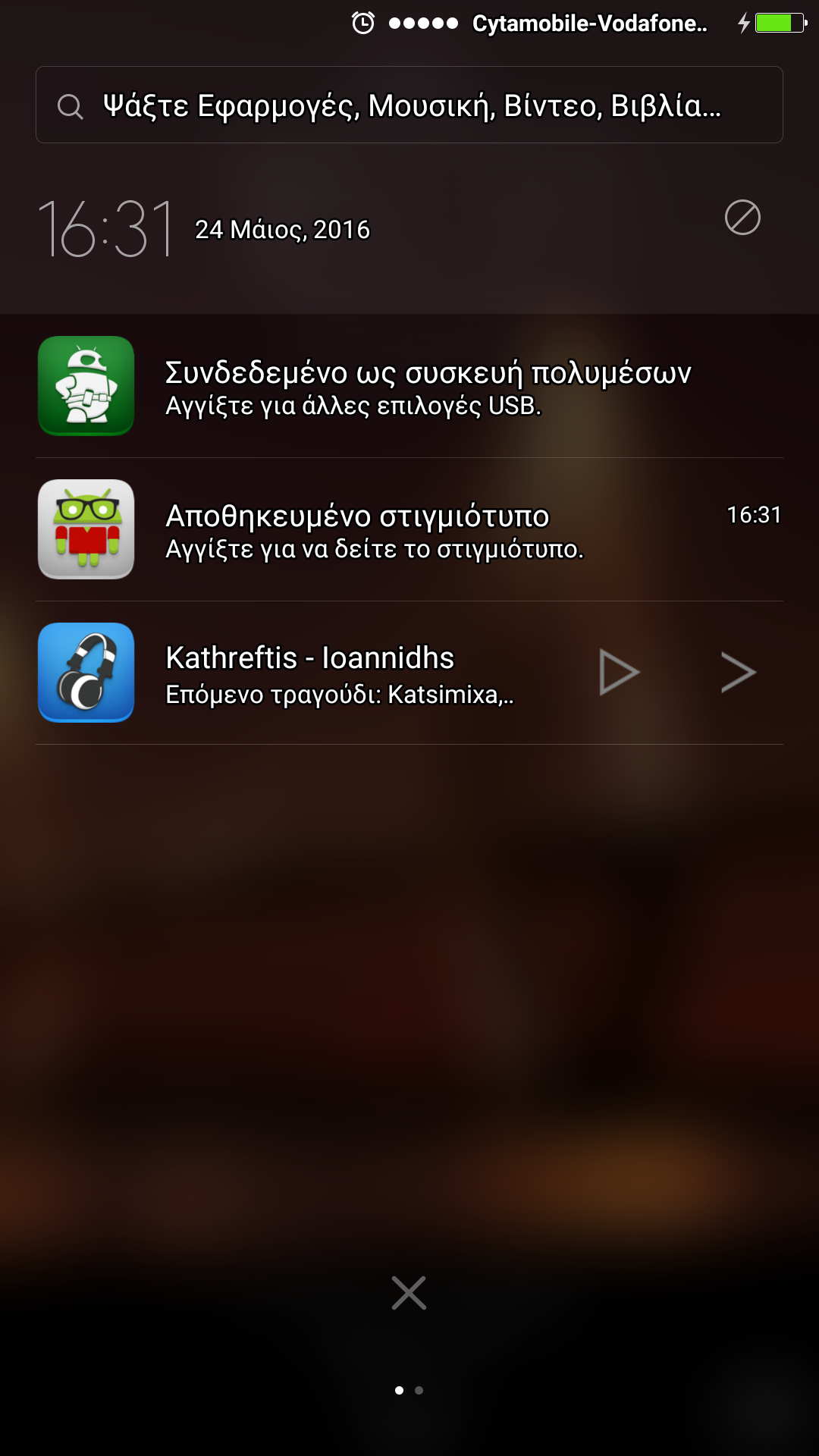
Task: Close the notification panel with X
Action: pyautogui.click(x=409, y=1293)
